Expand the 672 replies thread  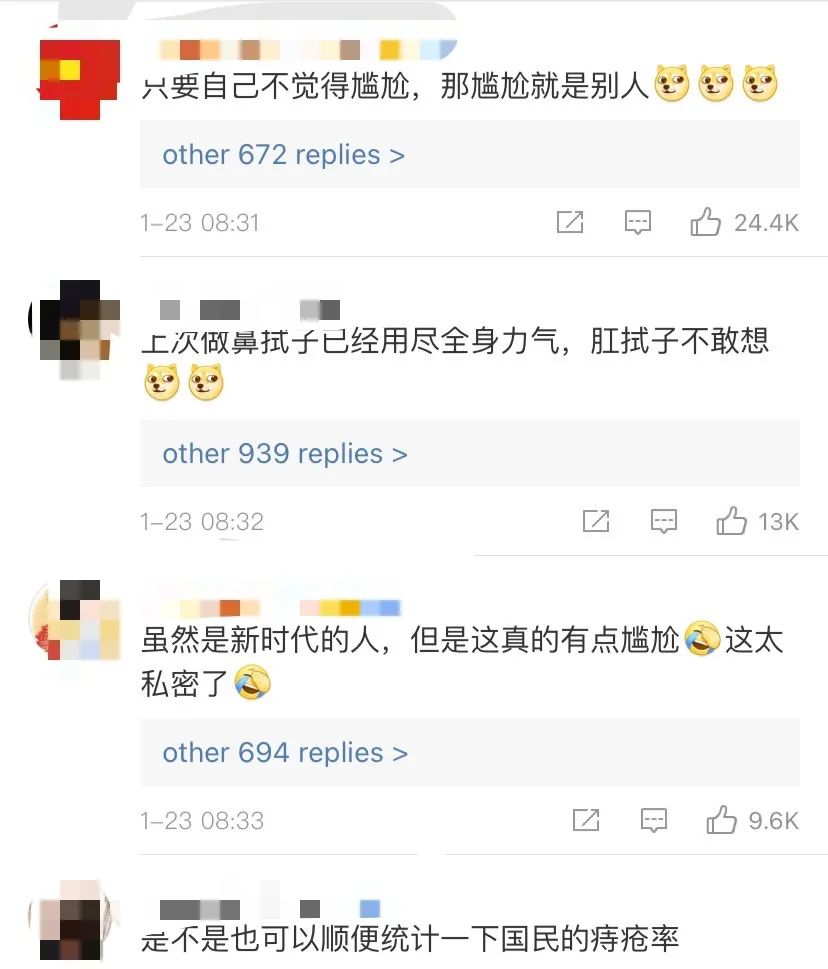click(x=281, y=155)
